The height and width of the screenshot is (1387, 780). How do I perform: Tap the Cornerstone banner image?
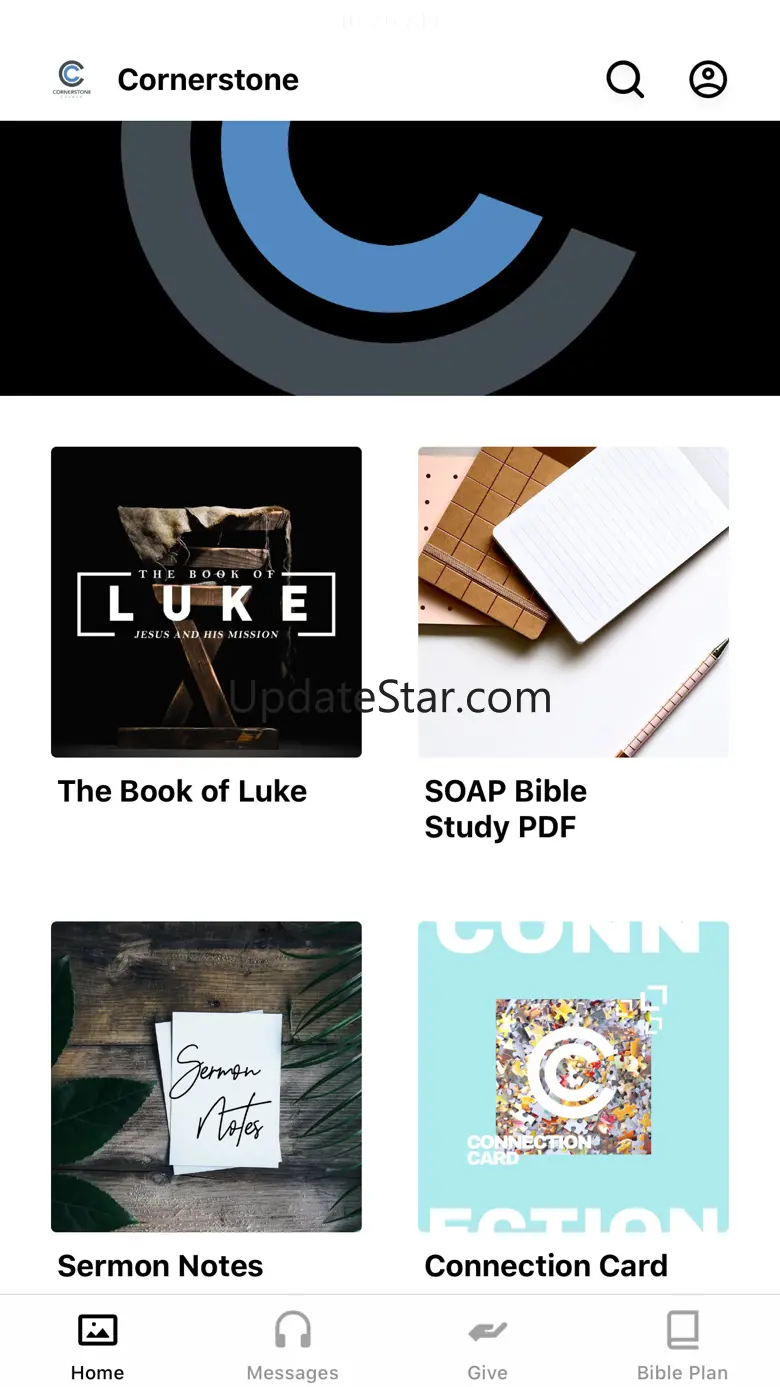(390, 258)
